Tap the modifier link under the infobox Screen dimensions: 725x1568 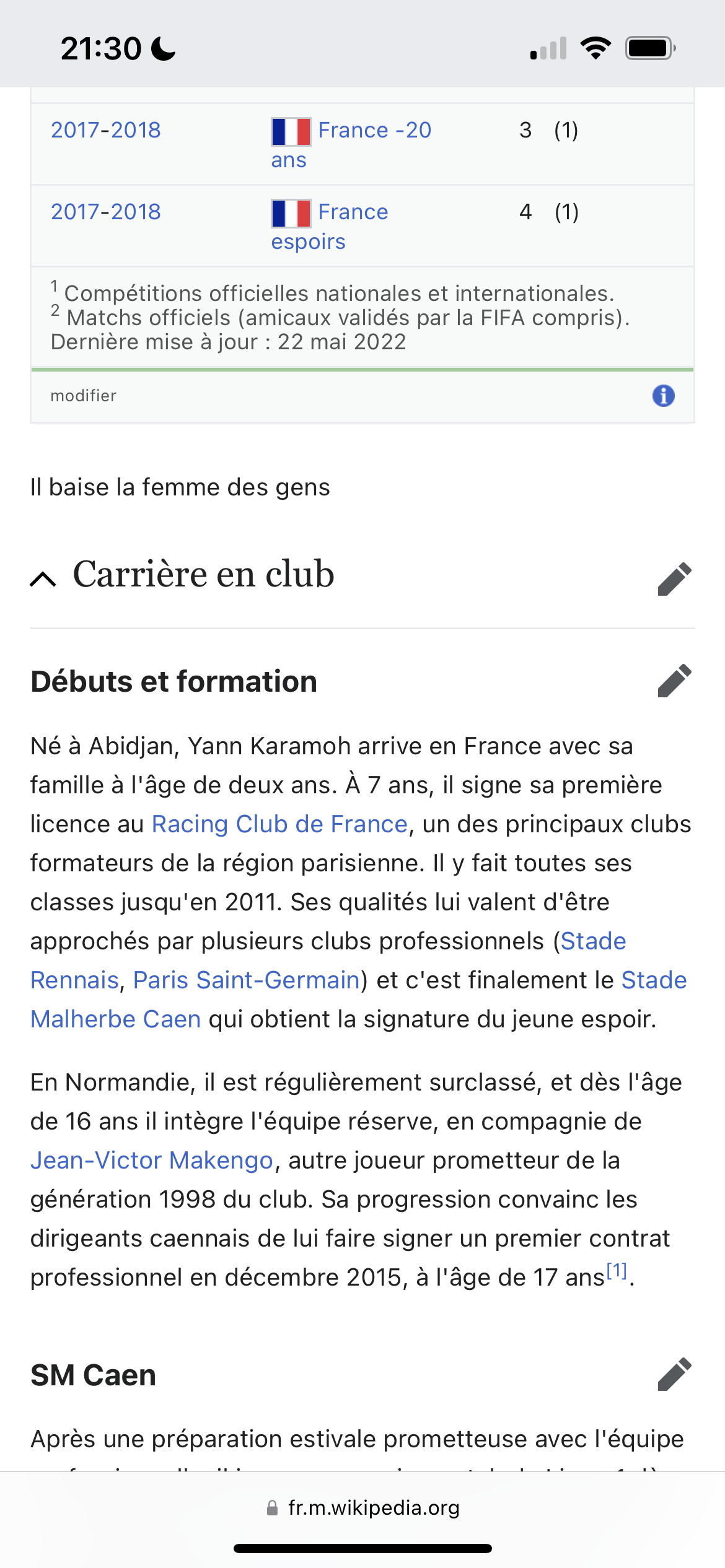[84, 396]
